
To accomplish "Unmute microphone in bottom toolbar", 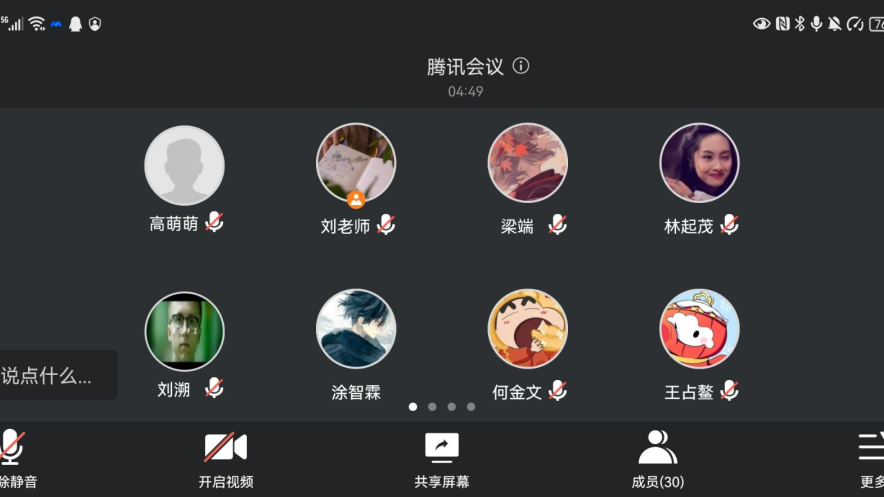I will coord(12,458).
